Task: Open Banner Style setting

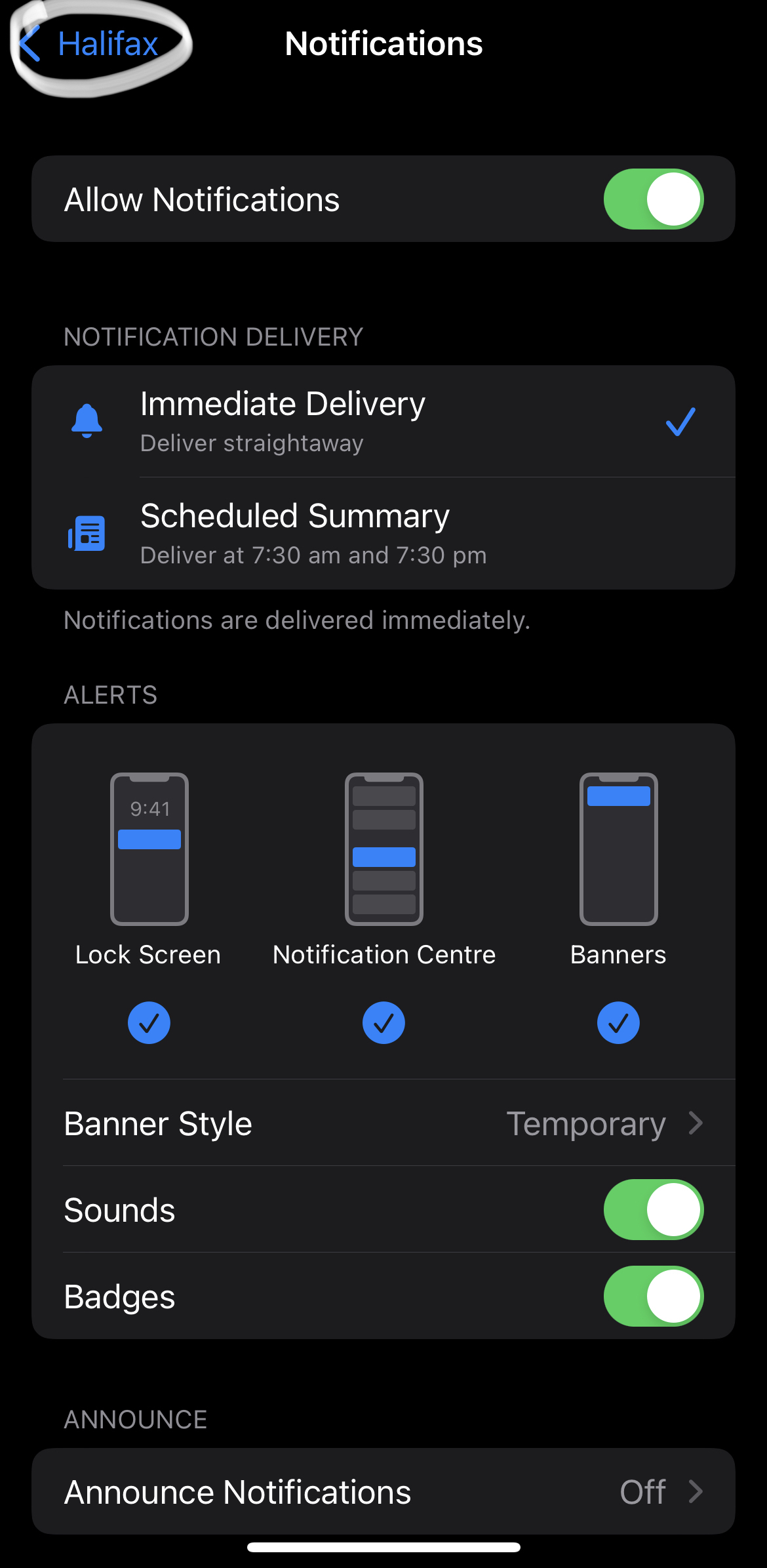Action: [383, 1123]
